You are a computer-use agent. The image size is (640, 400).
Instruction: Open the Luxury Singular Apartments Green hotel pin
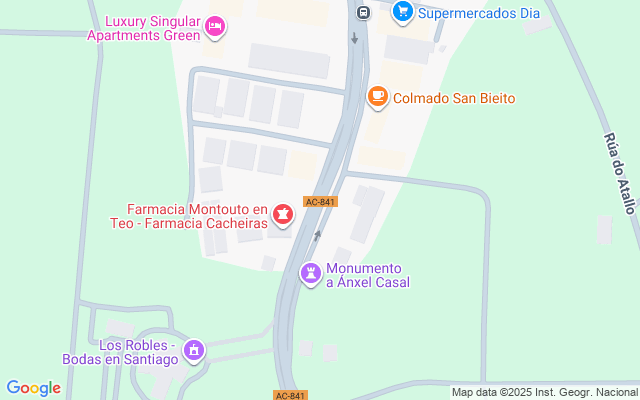point(214,27)
